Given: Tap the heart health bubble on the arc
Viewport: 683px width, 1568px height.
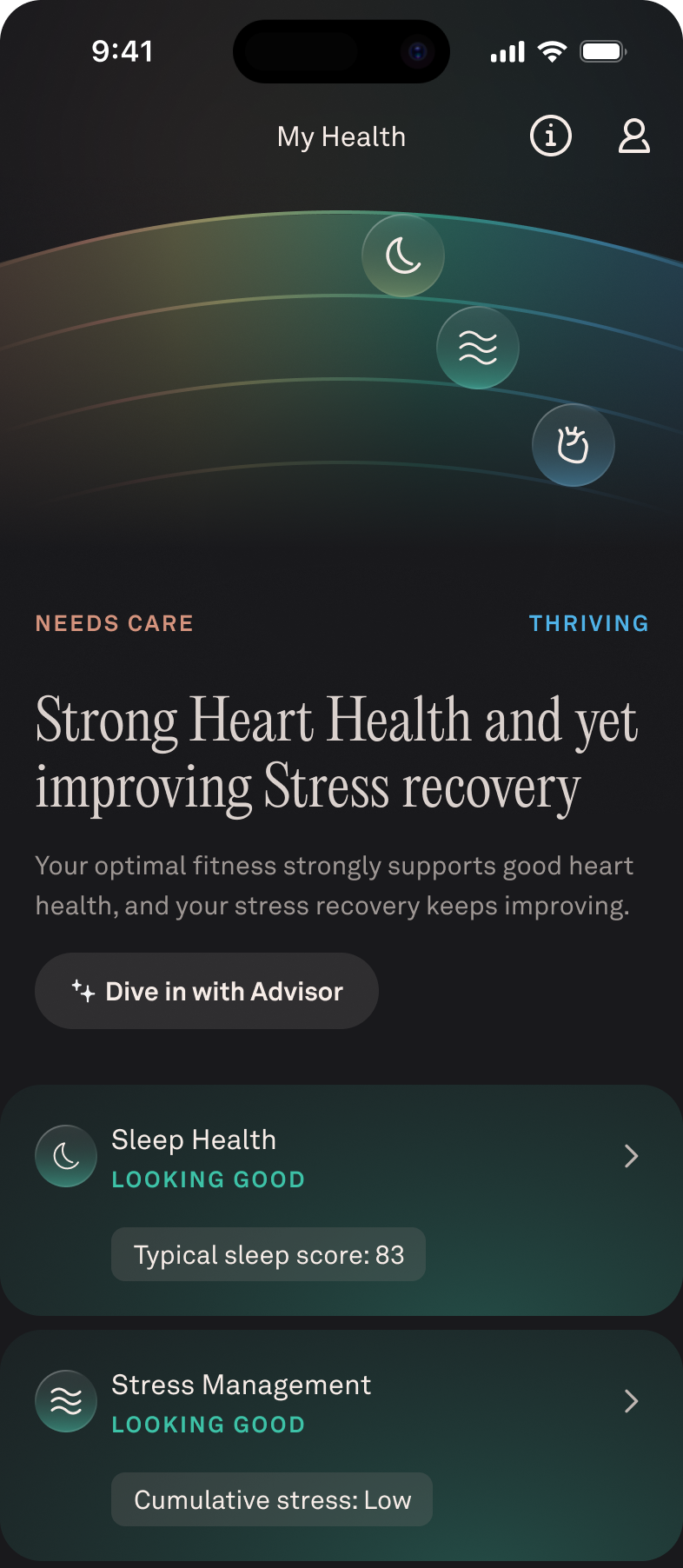Looking at the screenshot, I should [574, 445].
